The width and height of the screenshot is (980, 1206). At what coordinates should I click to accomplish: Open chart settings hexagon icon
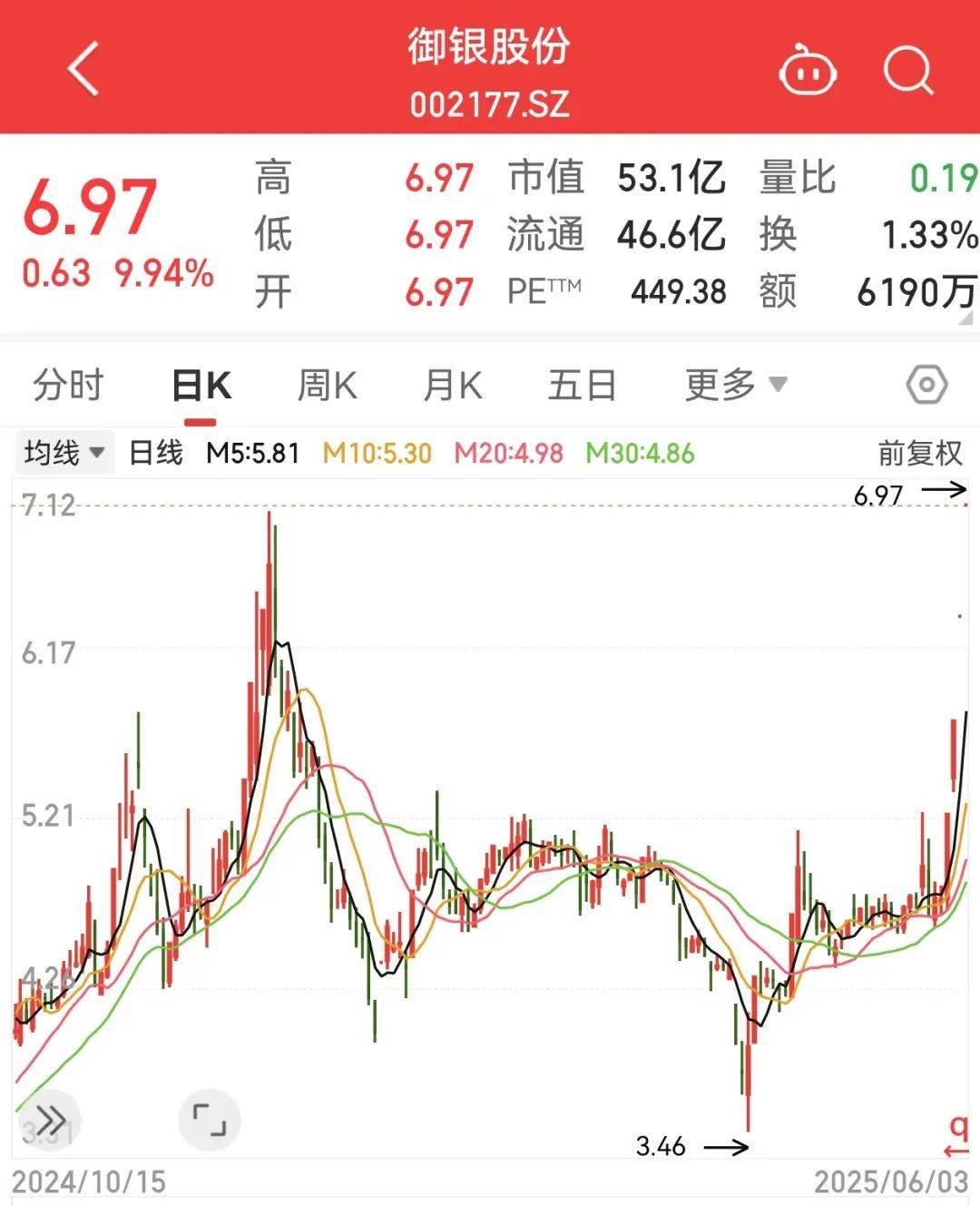[x=926, y=386]
